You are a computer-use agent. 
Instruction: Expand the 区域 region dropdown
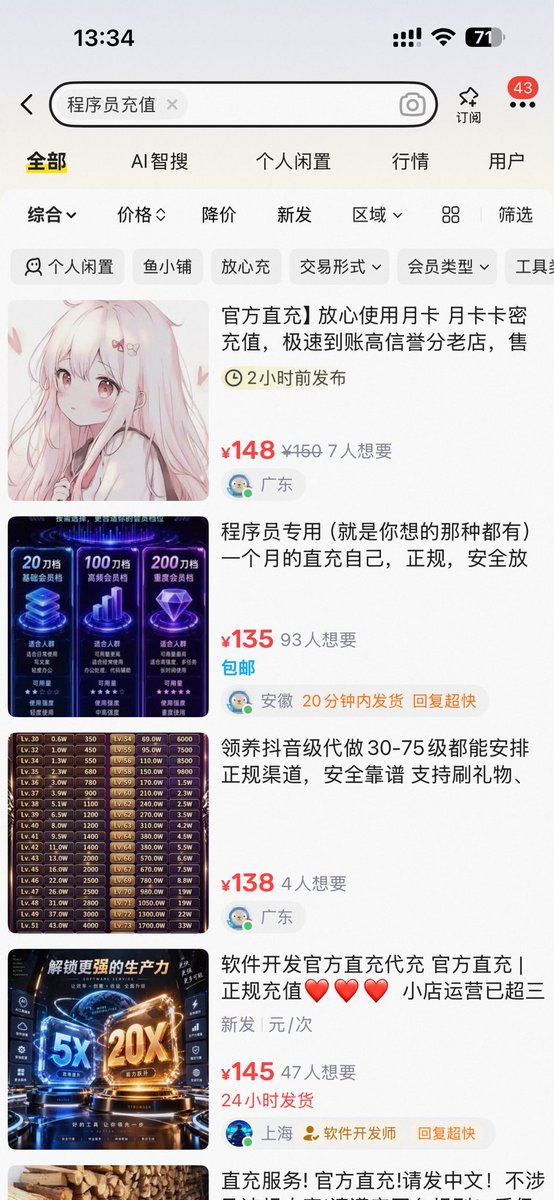pyautogui.click(x=377, y=215)
